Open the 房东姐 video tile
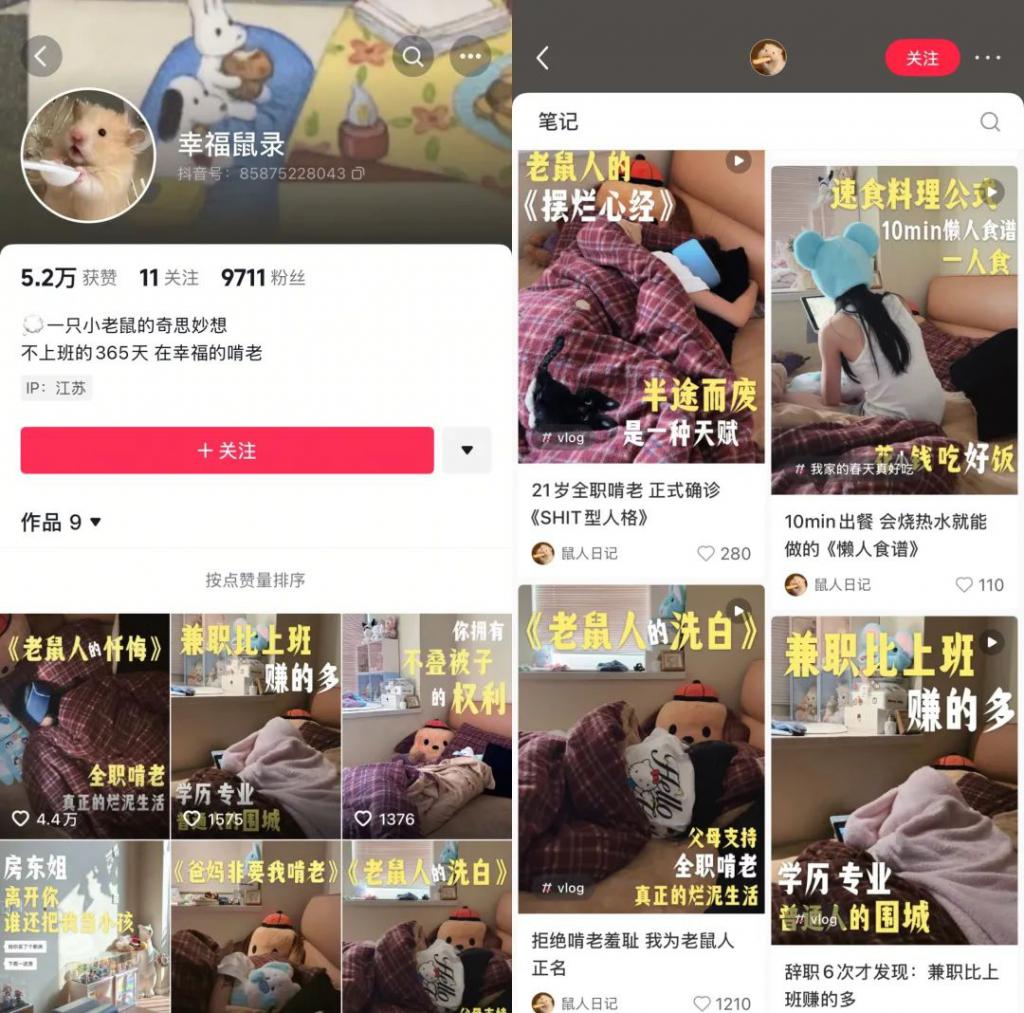1024x1013 pixels. point(85,925)
